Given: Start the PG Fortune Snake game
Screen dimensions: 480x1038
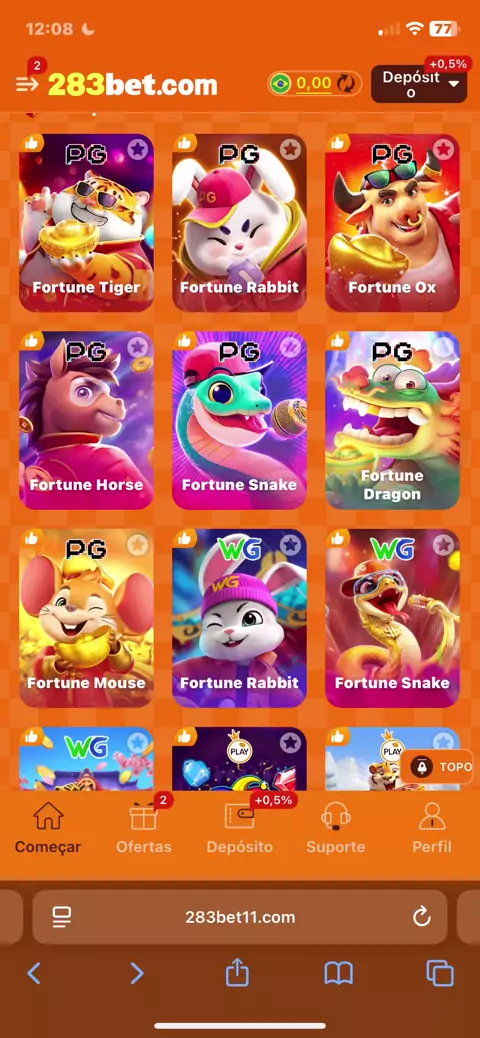Looking at the screenshot, I should point(239,420).
